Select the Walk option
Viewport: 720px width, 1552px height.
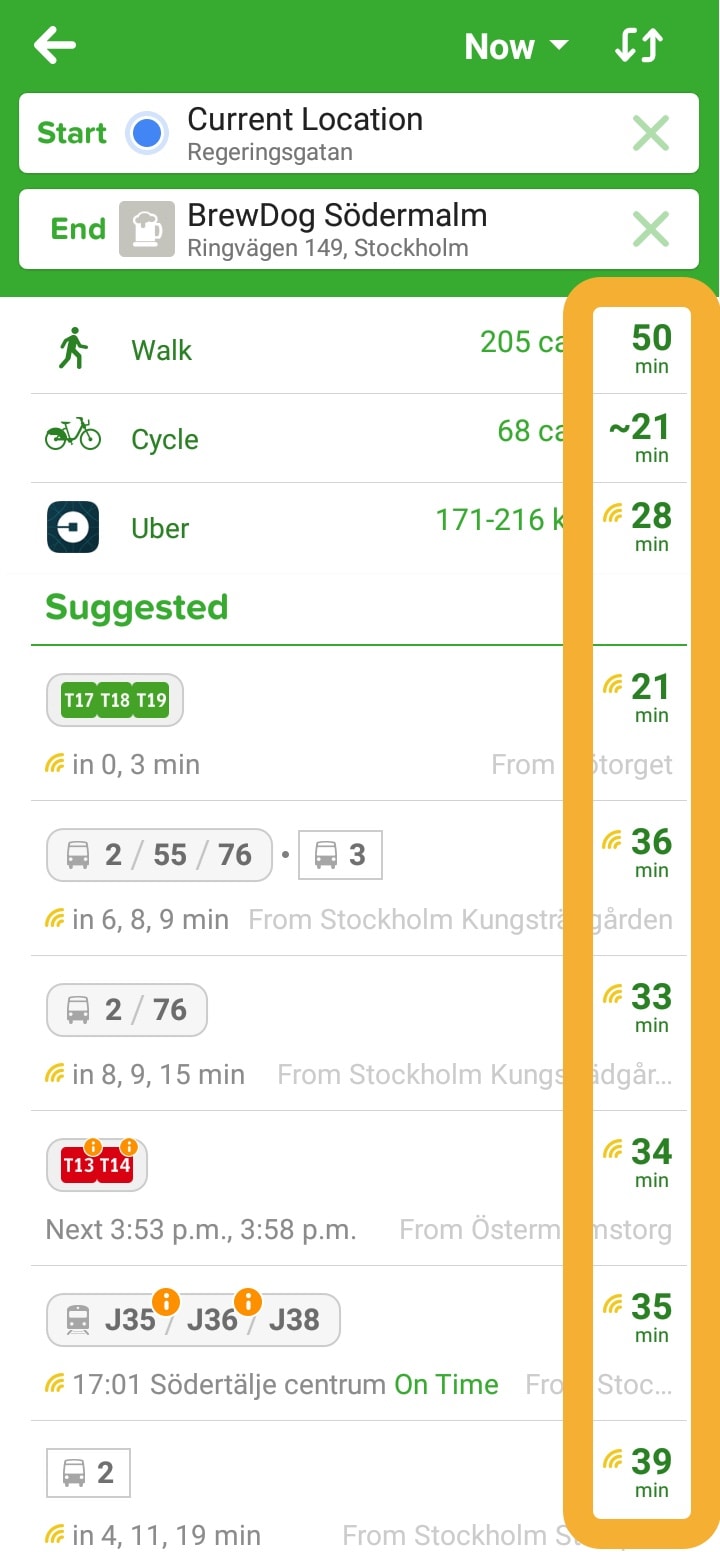point(359,350)
